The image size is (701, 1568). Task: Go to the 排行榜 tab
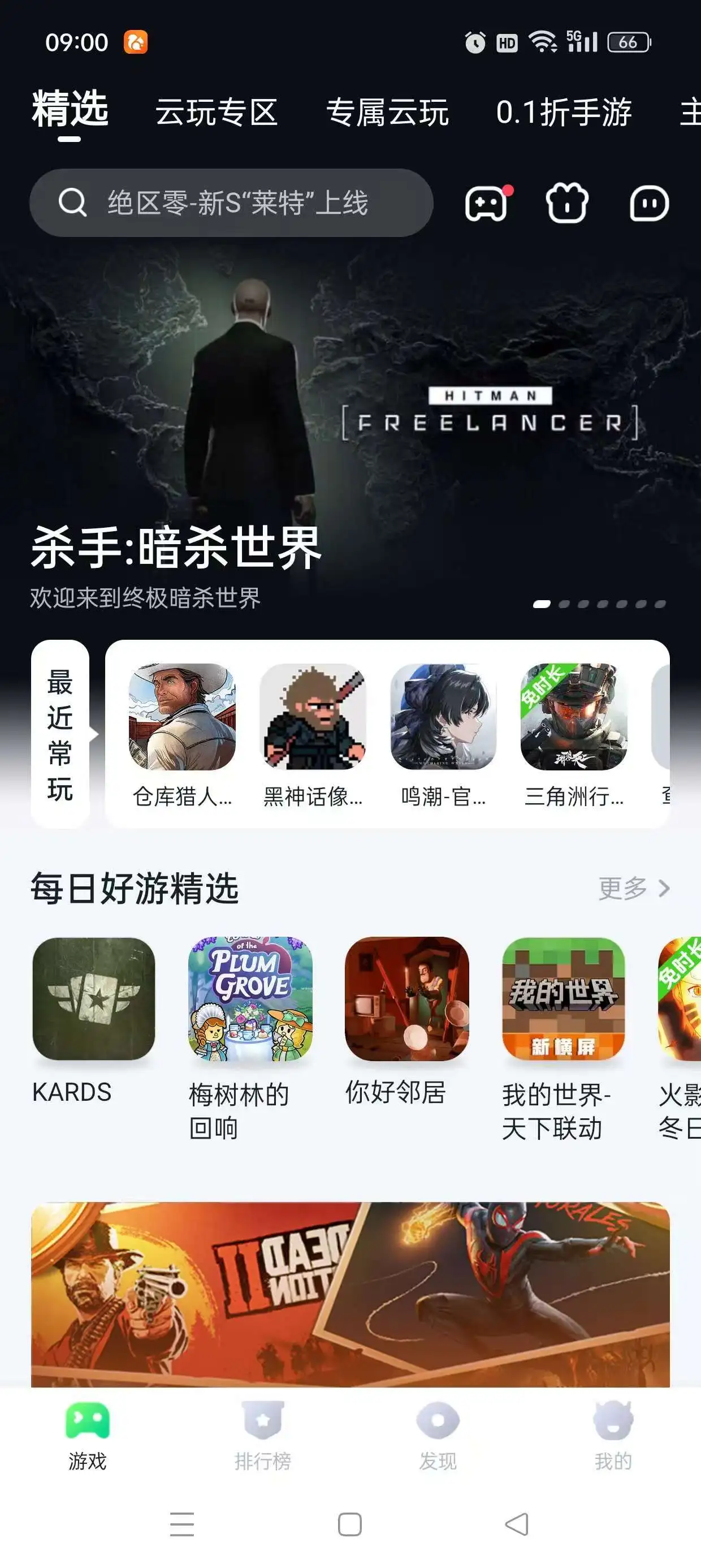click(263, 1435)
